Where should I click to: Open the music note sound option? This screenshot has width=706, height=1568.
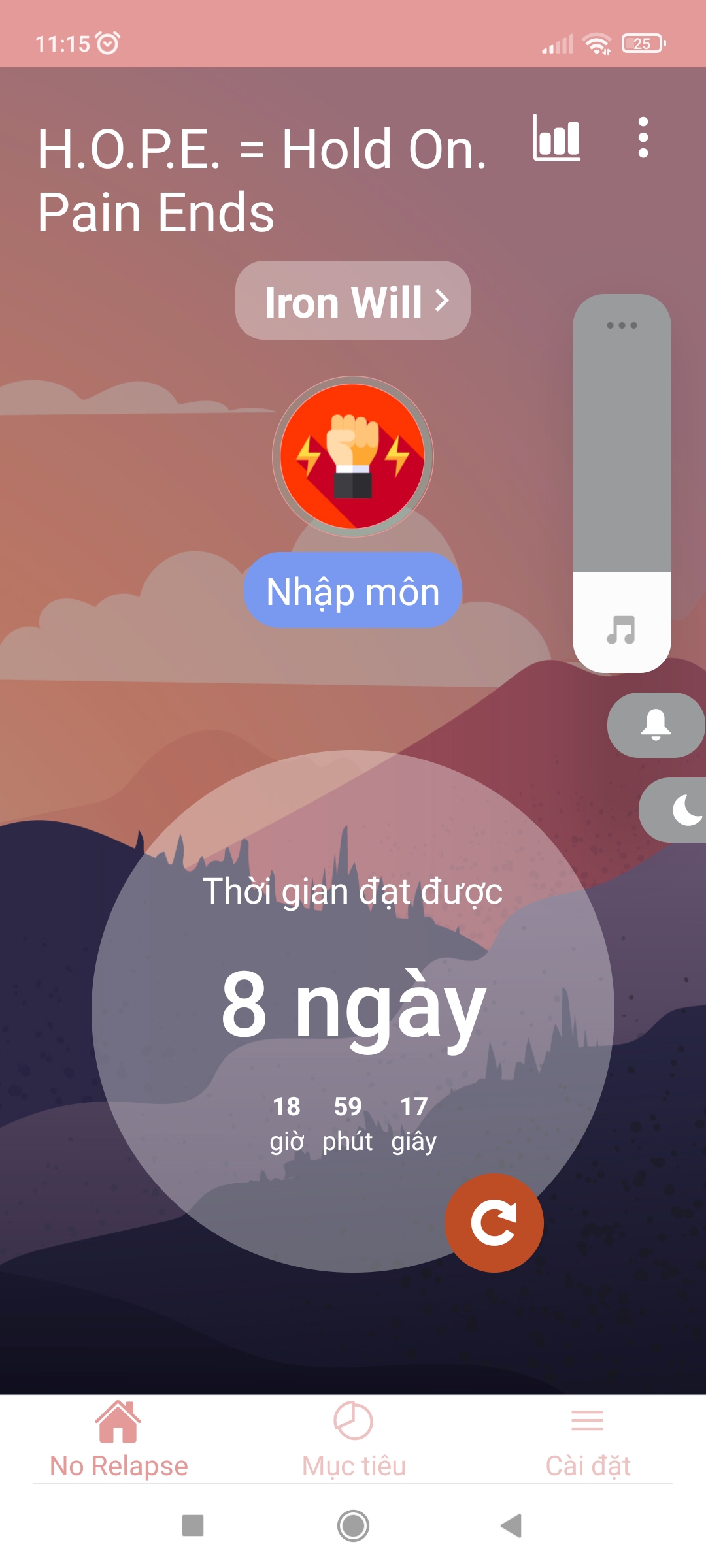[x=621, y=630]
